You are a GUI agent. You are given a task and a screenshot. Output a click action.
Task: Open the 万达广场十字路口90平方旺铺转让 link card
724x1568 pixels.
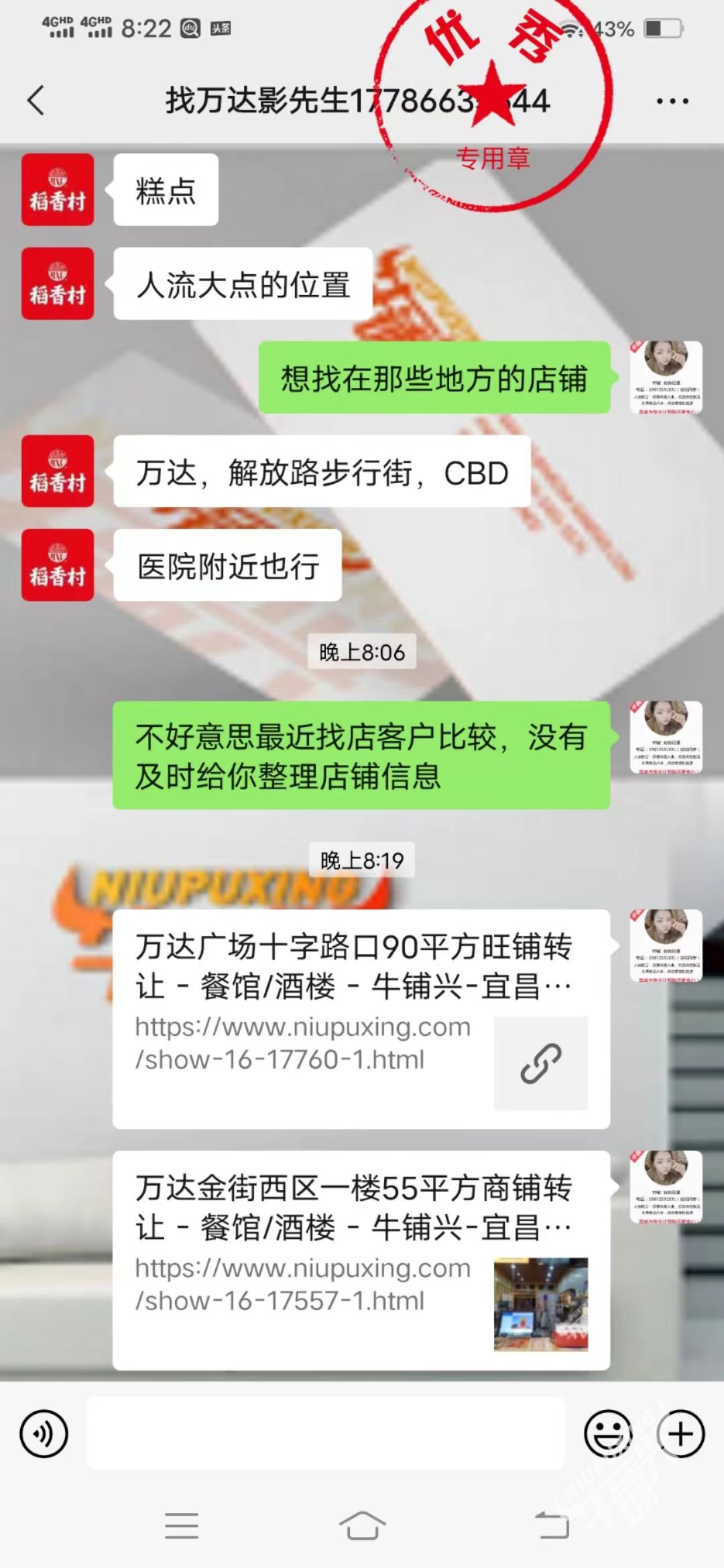pos(361,1019)
